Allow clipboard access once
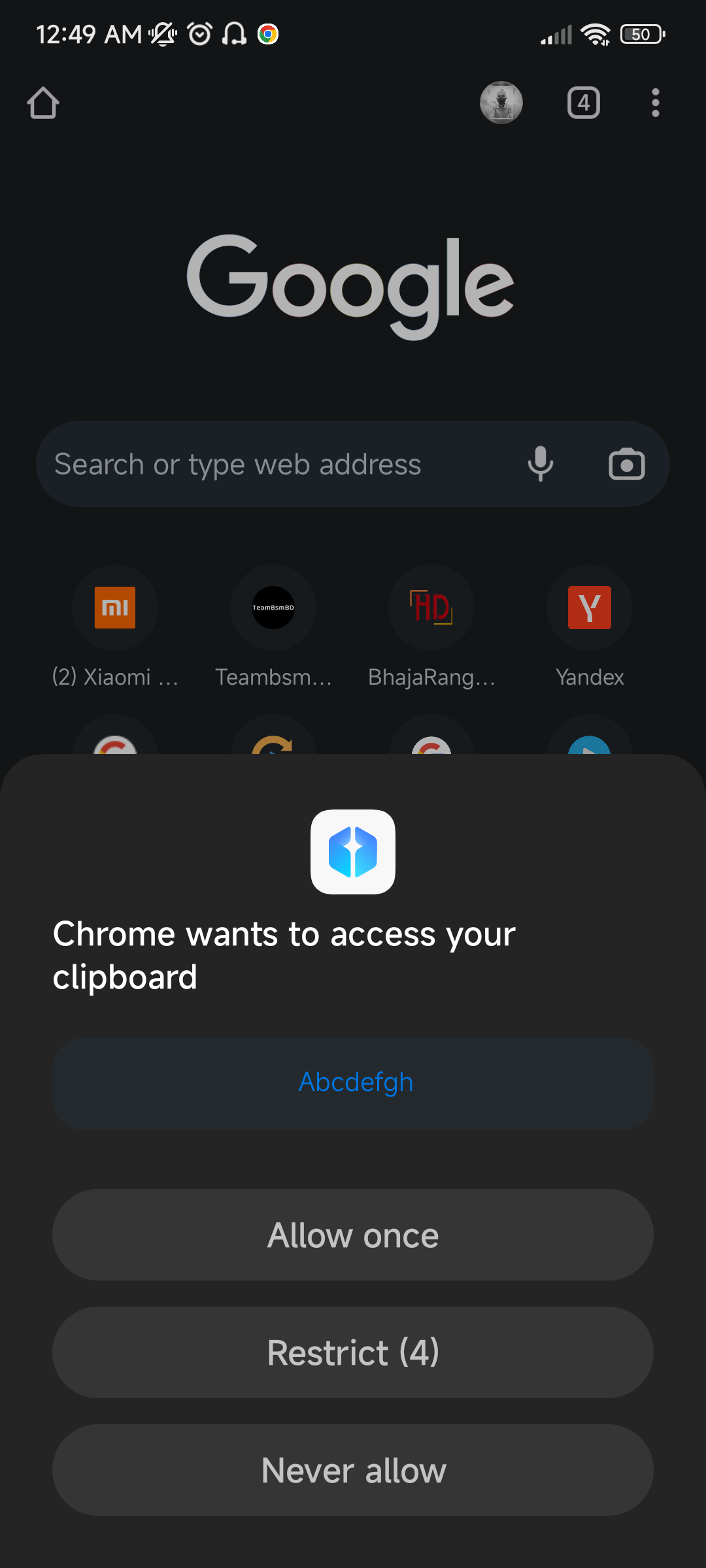This screenshot has height=1568, width=706. point(353,1235)
